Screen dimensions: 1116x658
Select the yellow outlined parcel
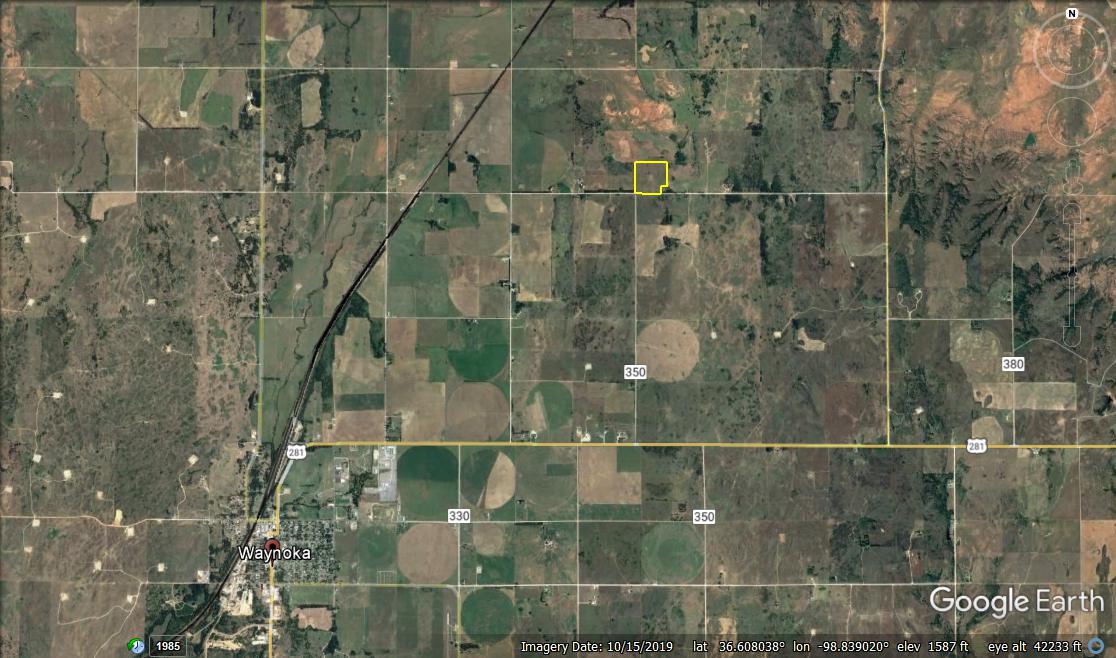click(650, 177)
